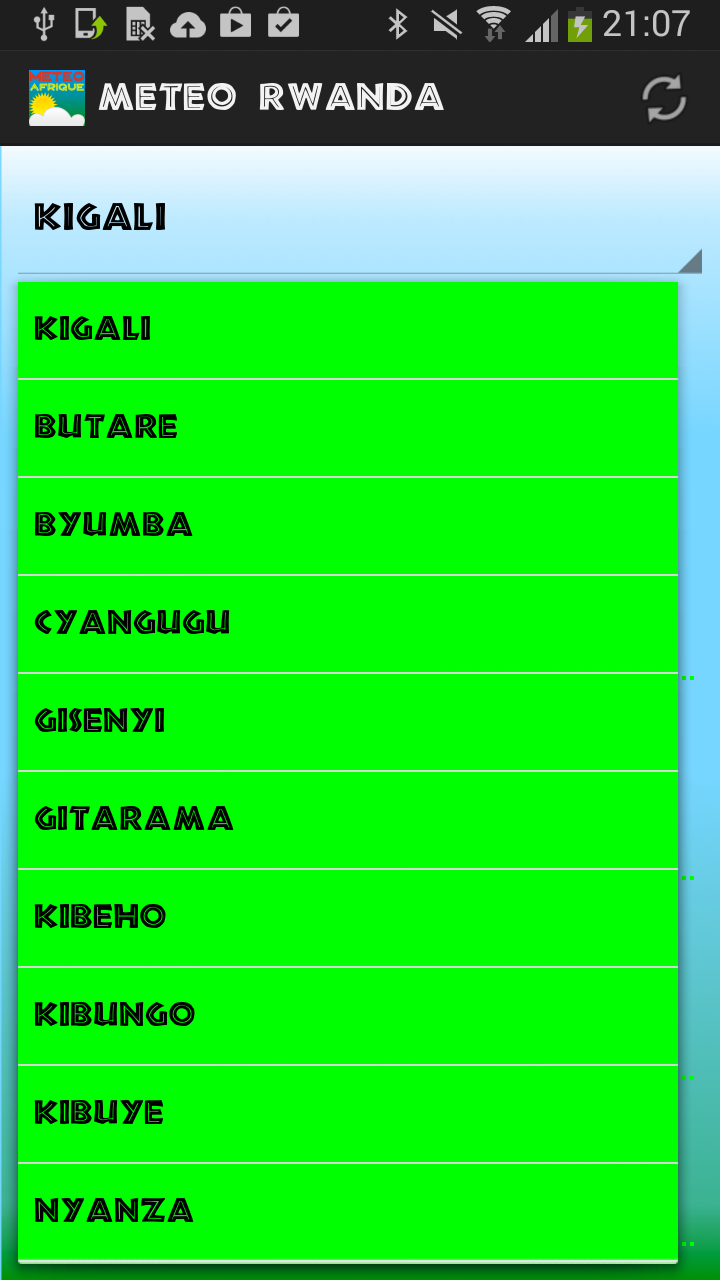
Task: Tap the Gitarama option
Action: point(347,820)
